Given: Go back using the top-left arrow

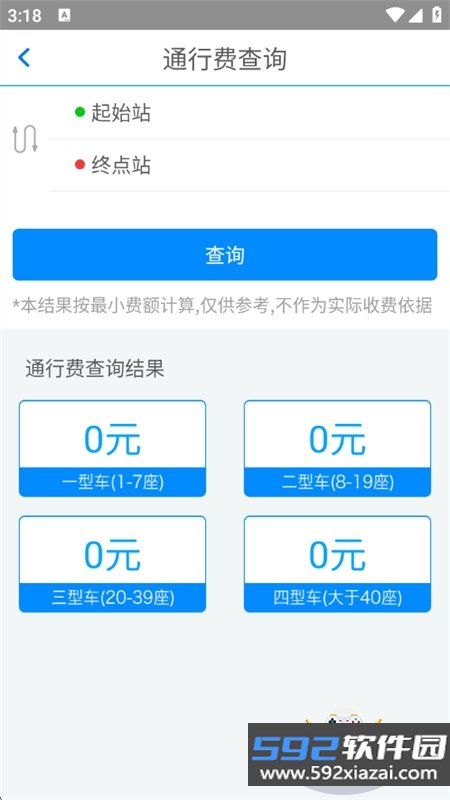Looking at the screenshot, I should pos(24,58).
